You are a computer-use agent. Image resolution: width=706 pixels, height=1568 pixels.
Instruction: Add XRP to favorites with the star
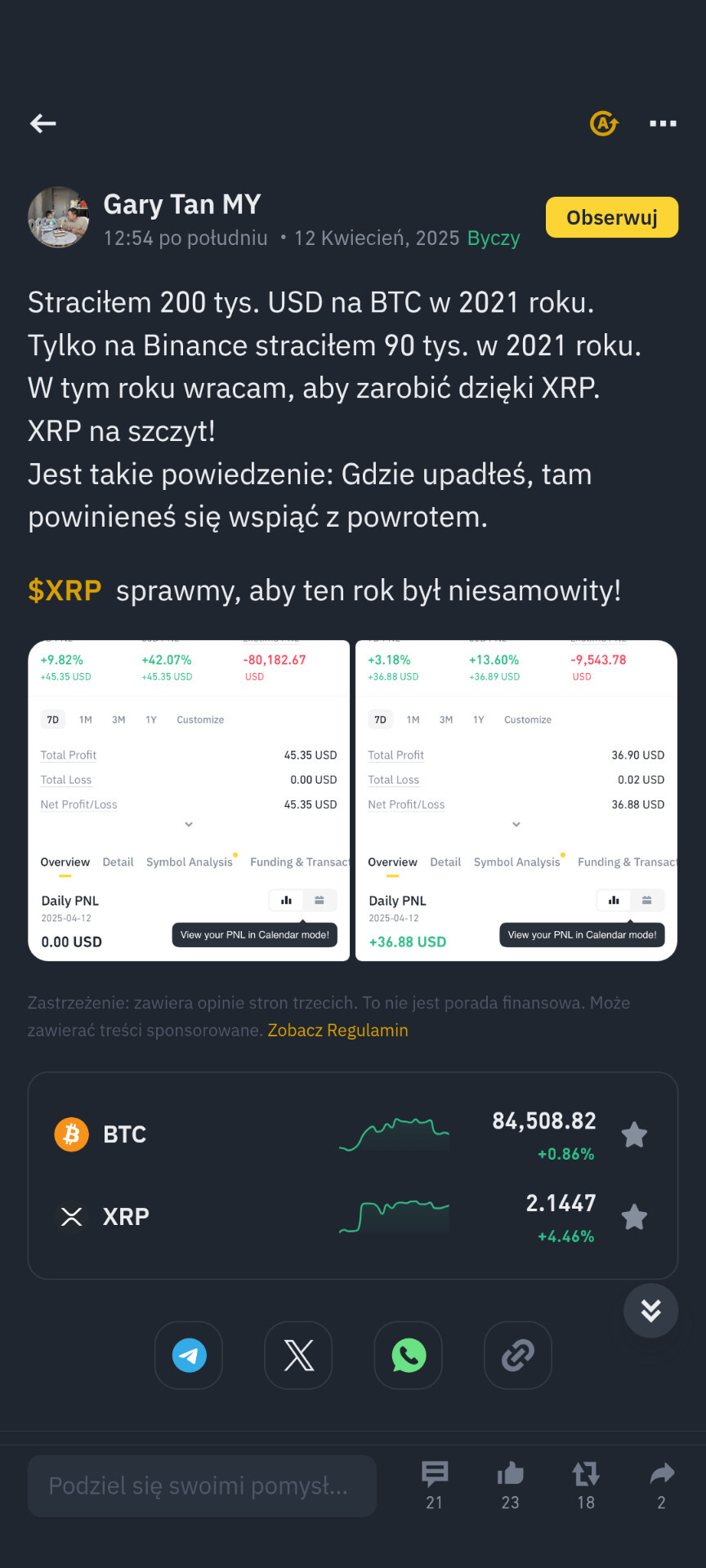pyautogui.click(x=634, y=1218)
